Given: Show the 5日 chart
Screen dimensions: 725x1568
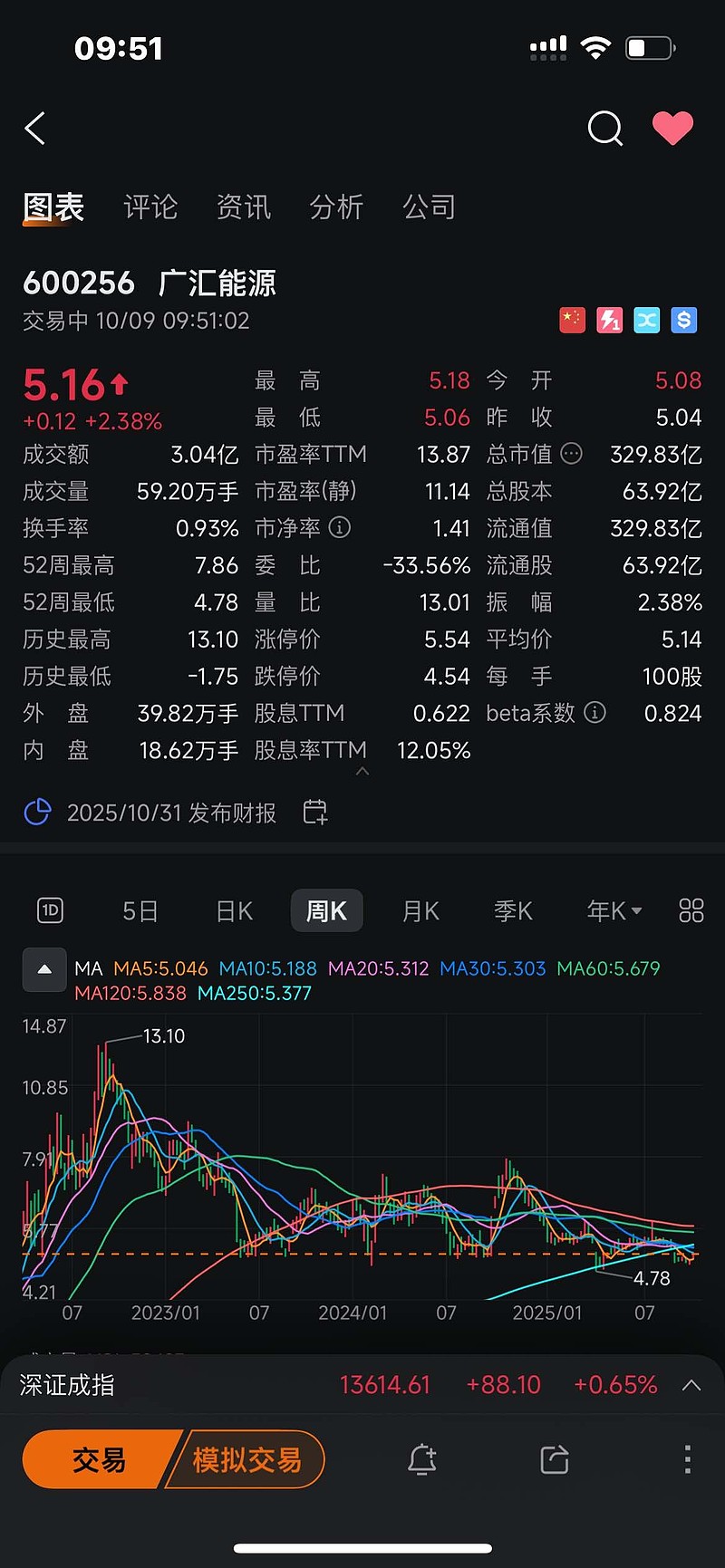Looking at the screenshot, I should point(140,910).
